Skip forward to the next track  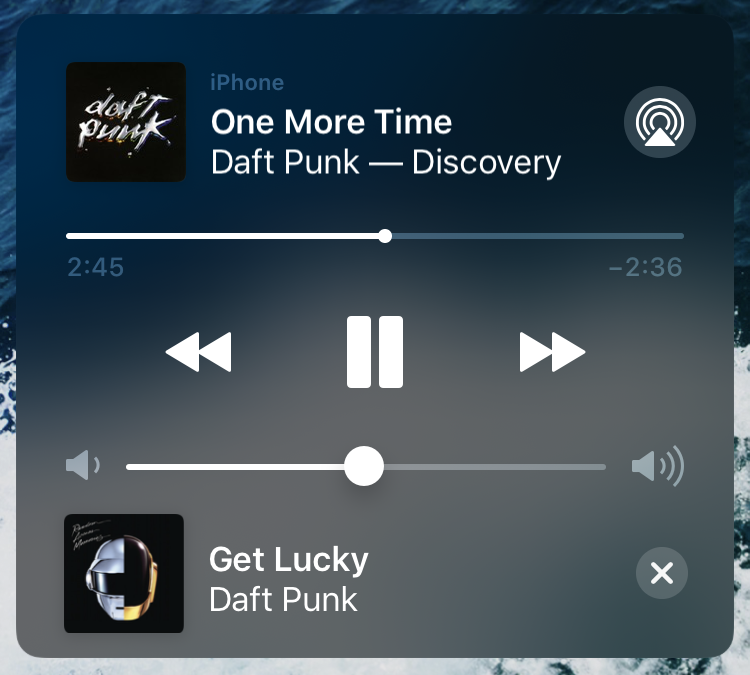coord(552,352)
